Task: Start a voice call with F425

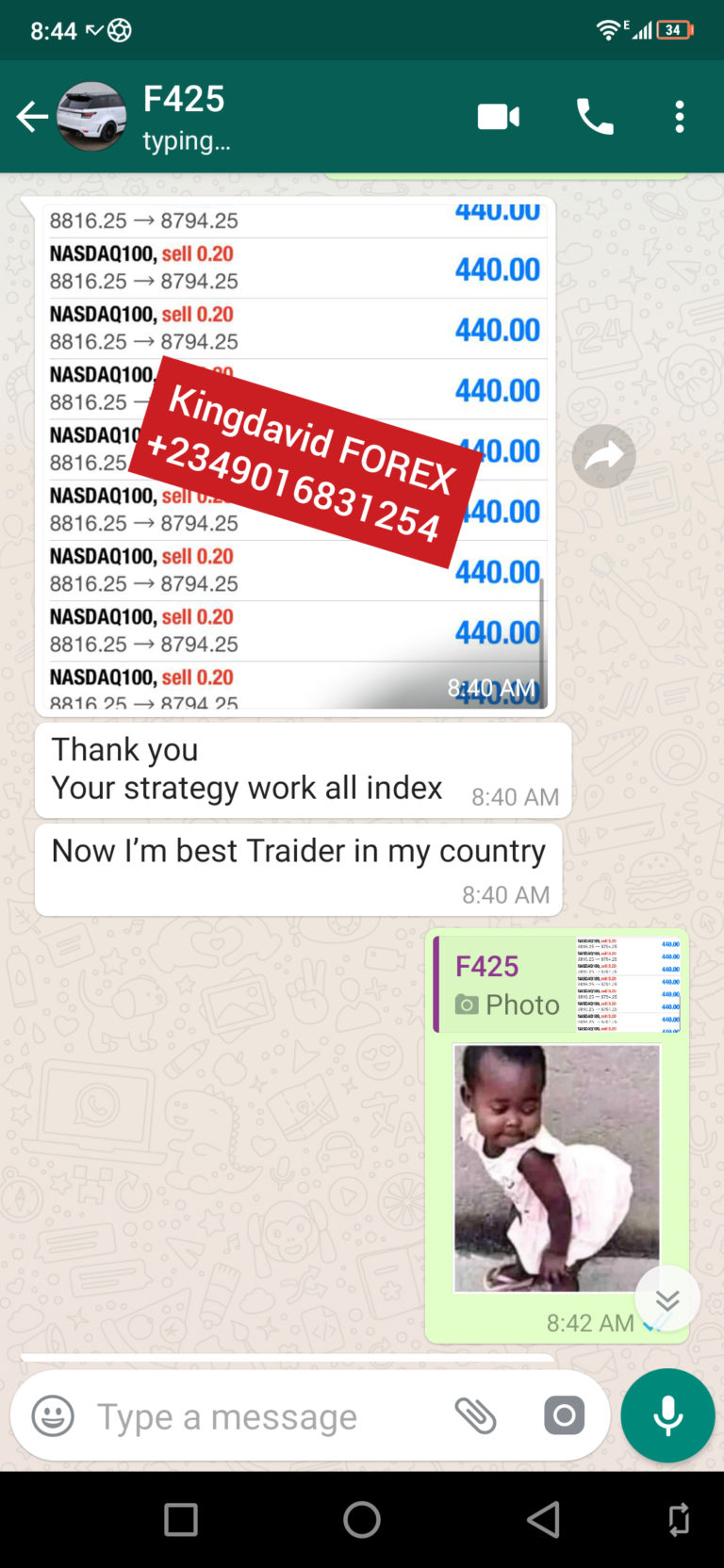Action: coord(595,117)
